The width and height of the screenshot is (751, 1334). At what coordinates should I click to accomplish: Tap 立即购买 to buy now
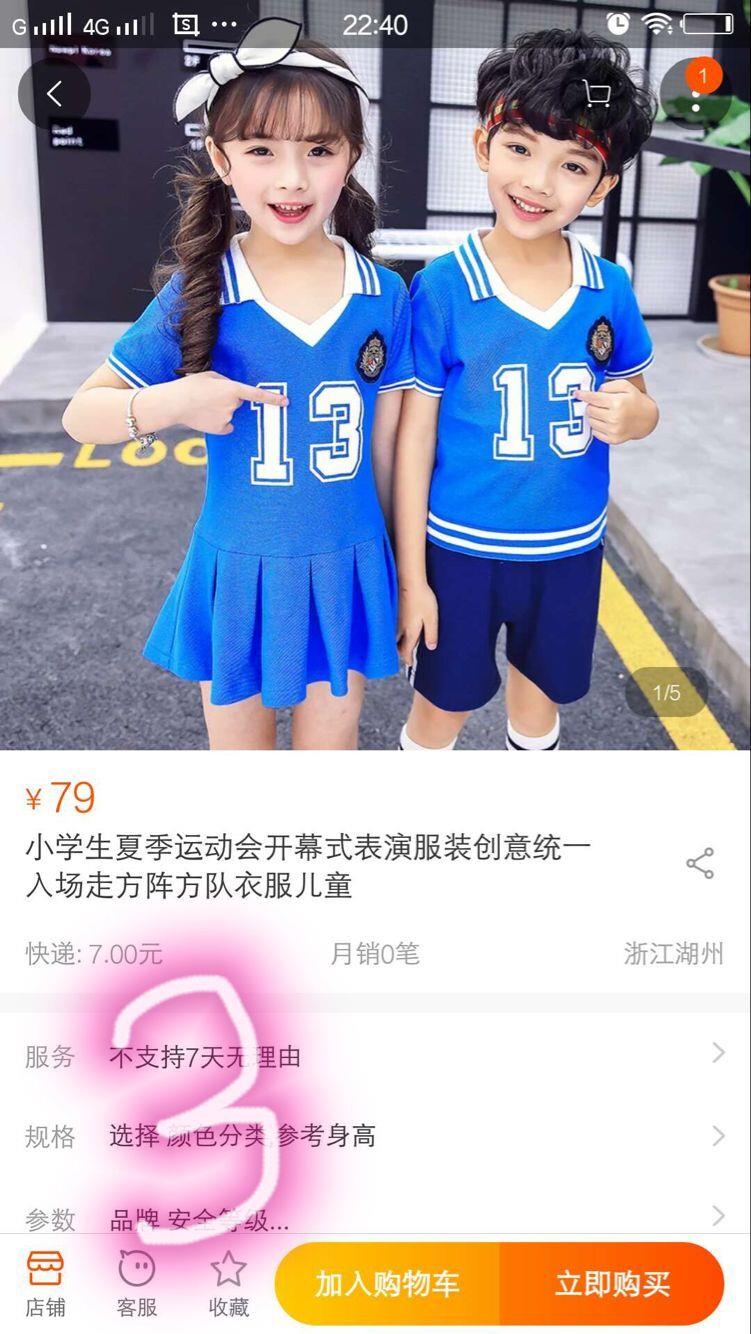coord(612,1284)
